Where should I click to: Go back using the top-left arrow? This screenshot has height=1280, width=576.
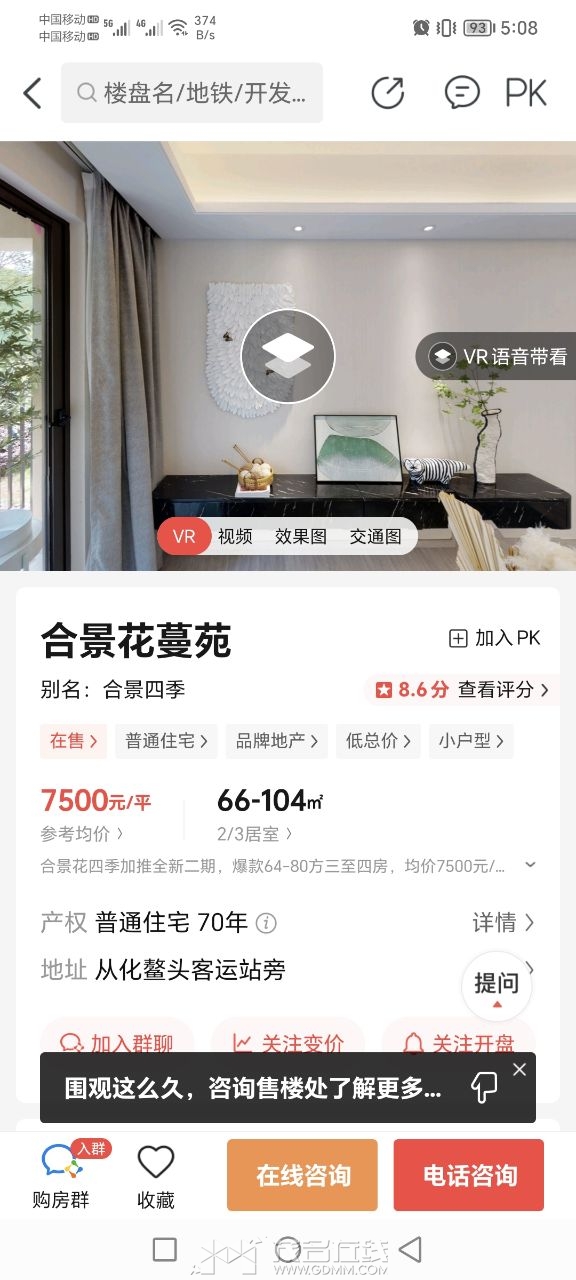pyautogui.click(x=33, y=93)
